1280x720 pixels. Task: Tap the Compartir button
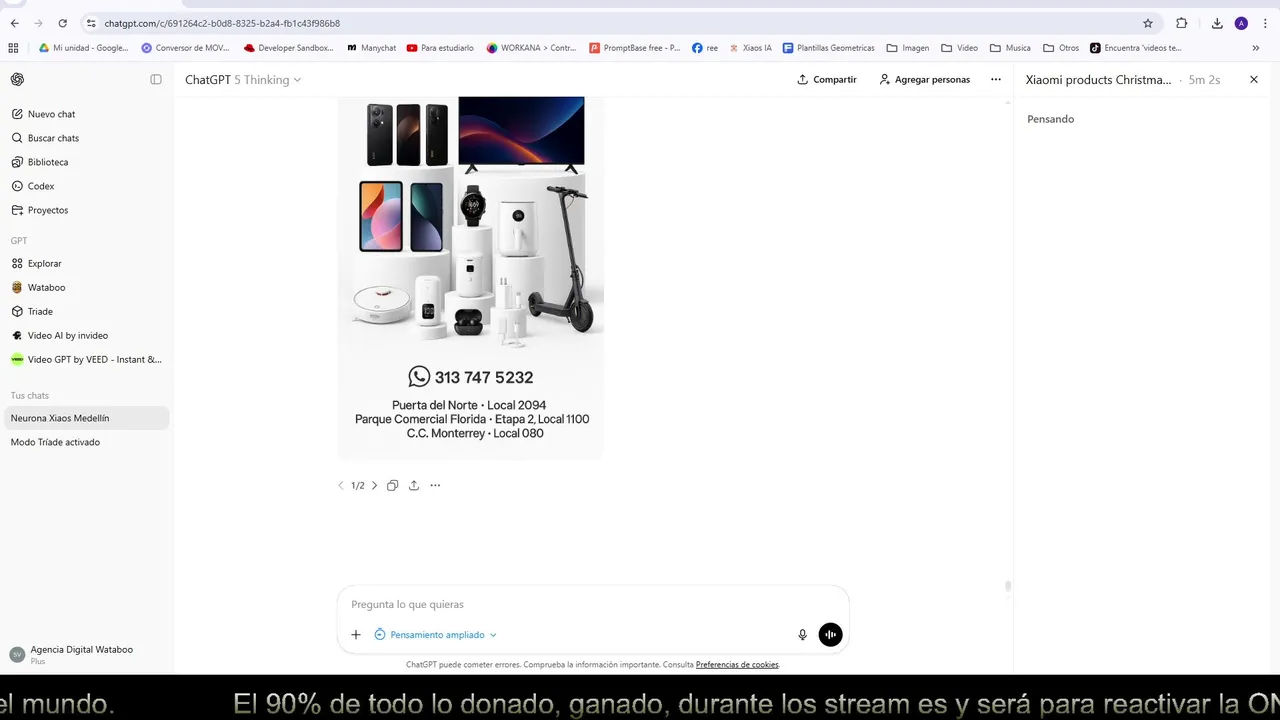[827, 80]
